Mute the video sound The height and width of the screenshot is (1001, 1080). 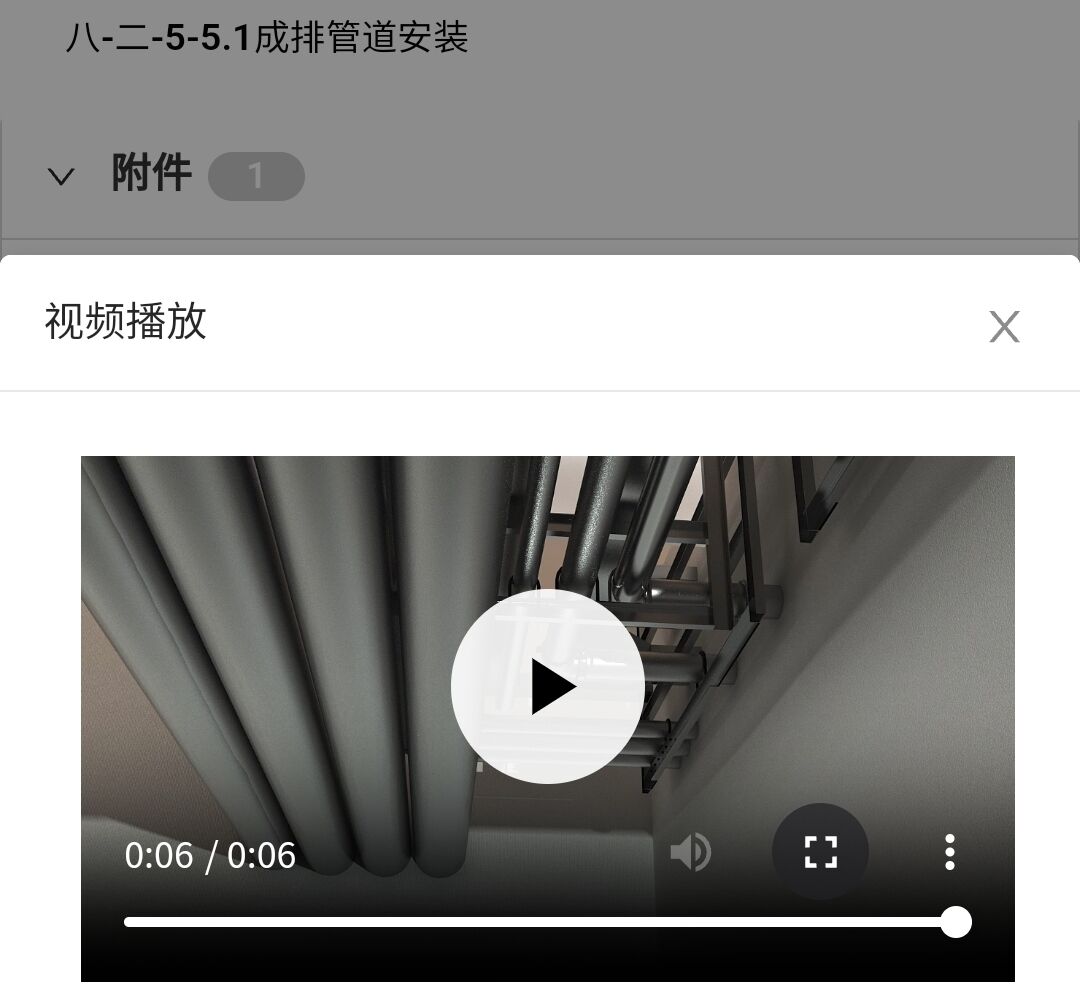[x=690, y=853]
